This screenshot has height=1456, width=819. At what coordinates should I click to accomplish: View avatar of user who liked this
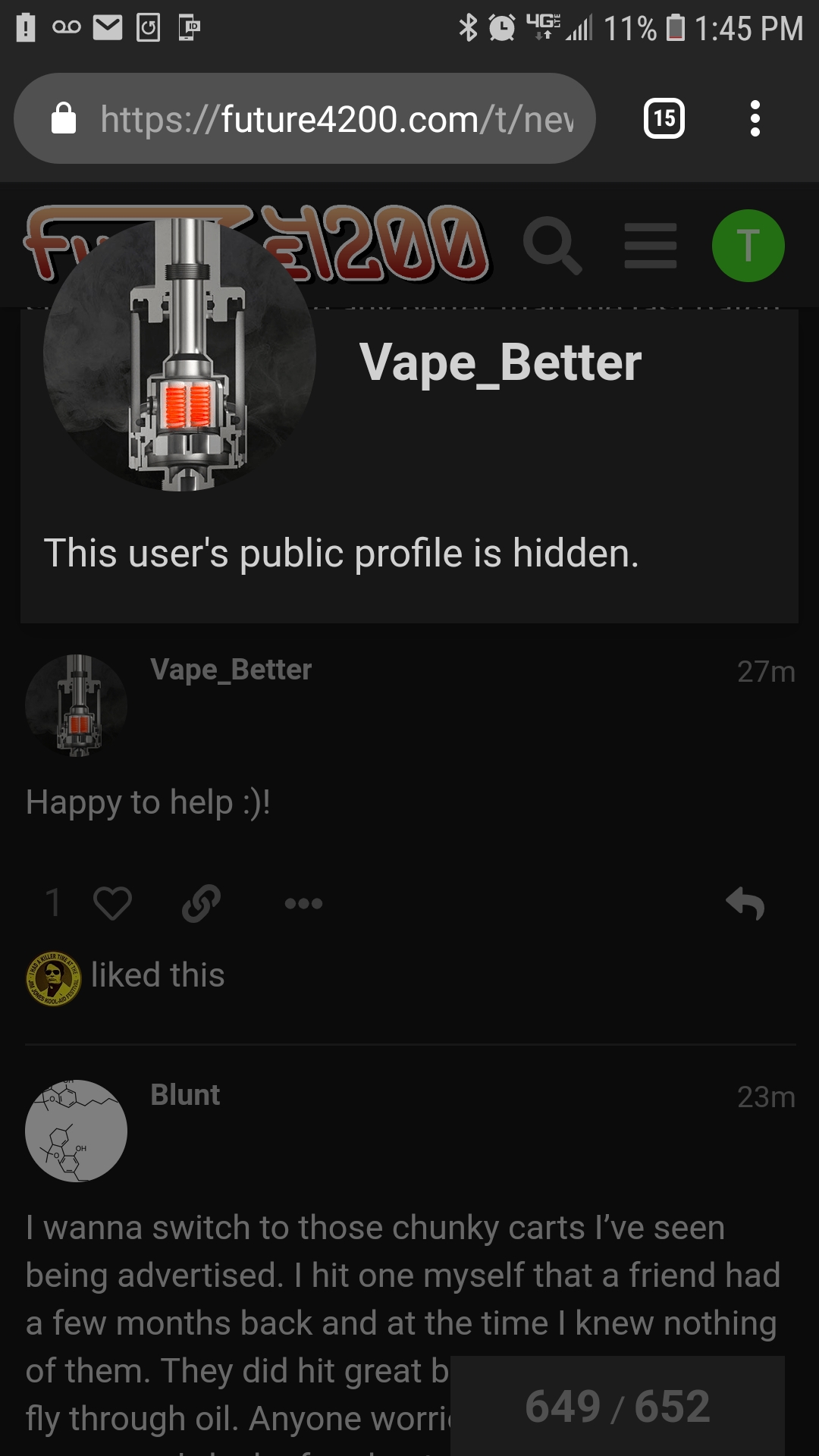tap(53, 978)
